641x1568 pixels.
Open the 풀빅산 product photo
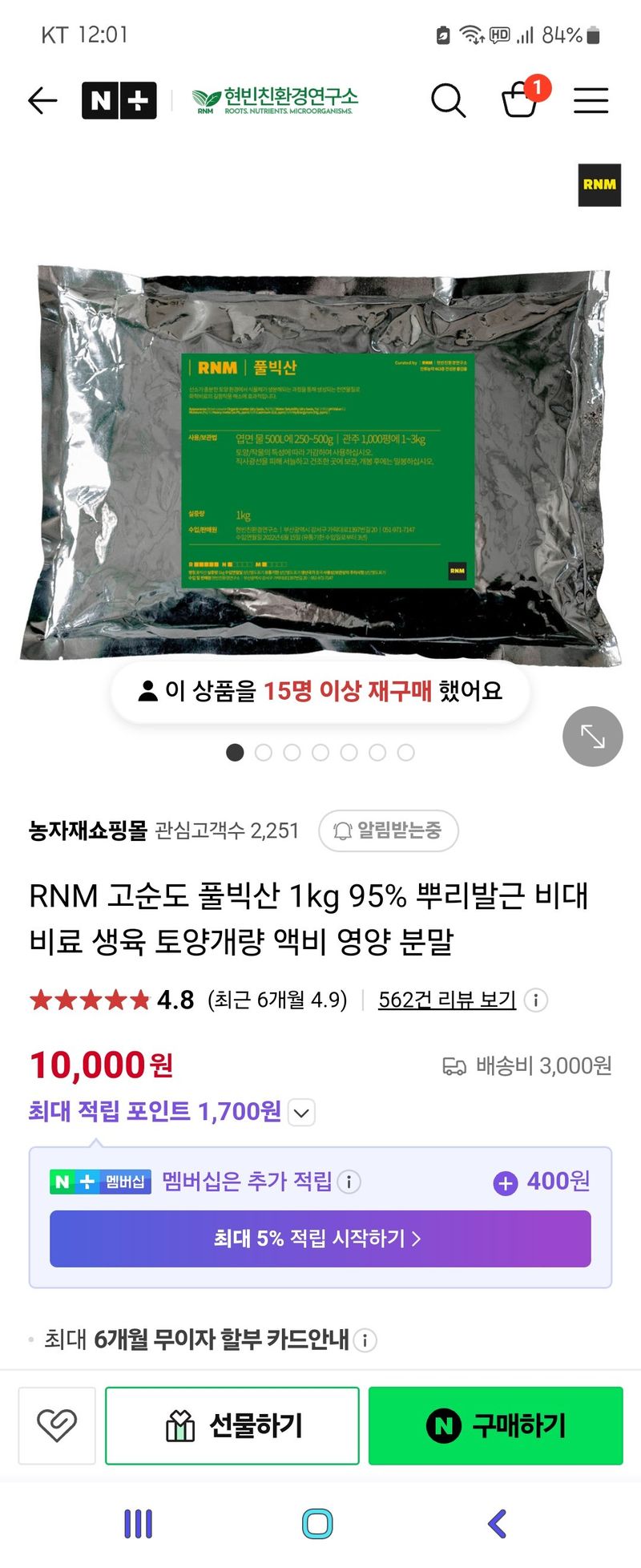point(320,465)
